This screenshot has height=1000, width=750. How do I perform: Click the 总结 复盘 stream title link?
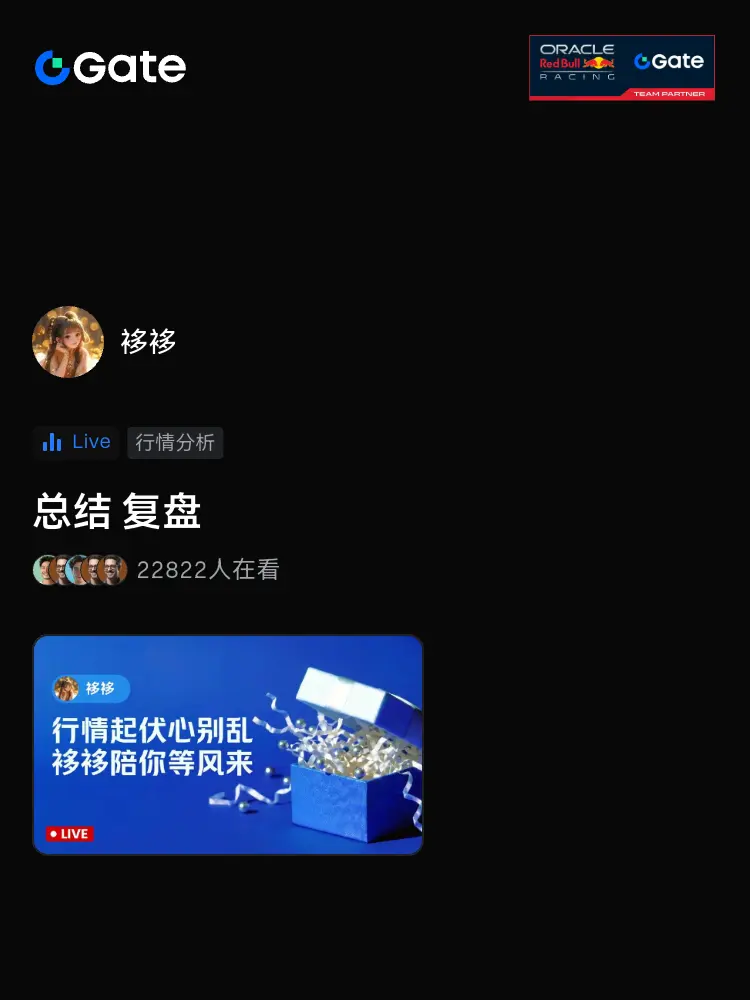point(118,512)
